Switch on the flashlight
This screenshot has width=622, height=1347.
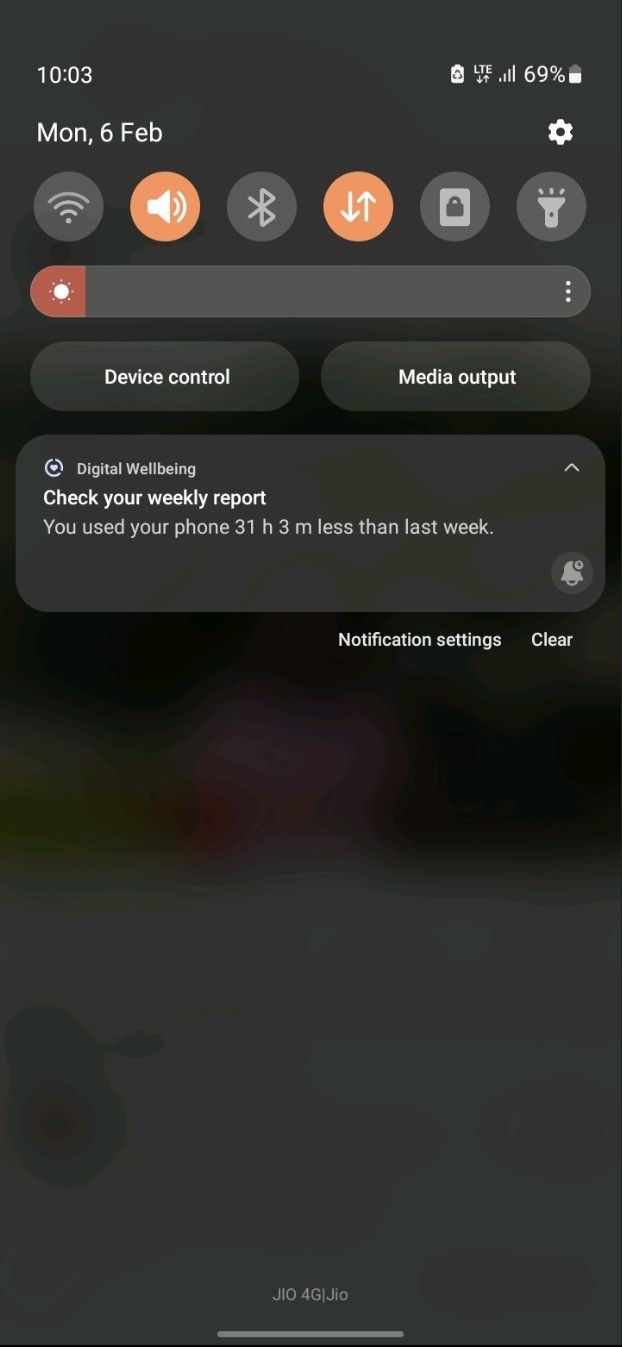(551, 207)
